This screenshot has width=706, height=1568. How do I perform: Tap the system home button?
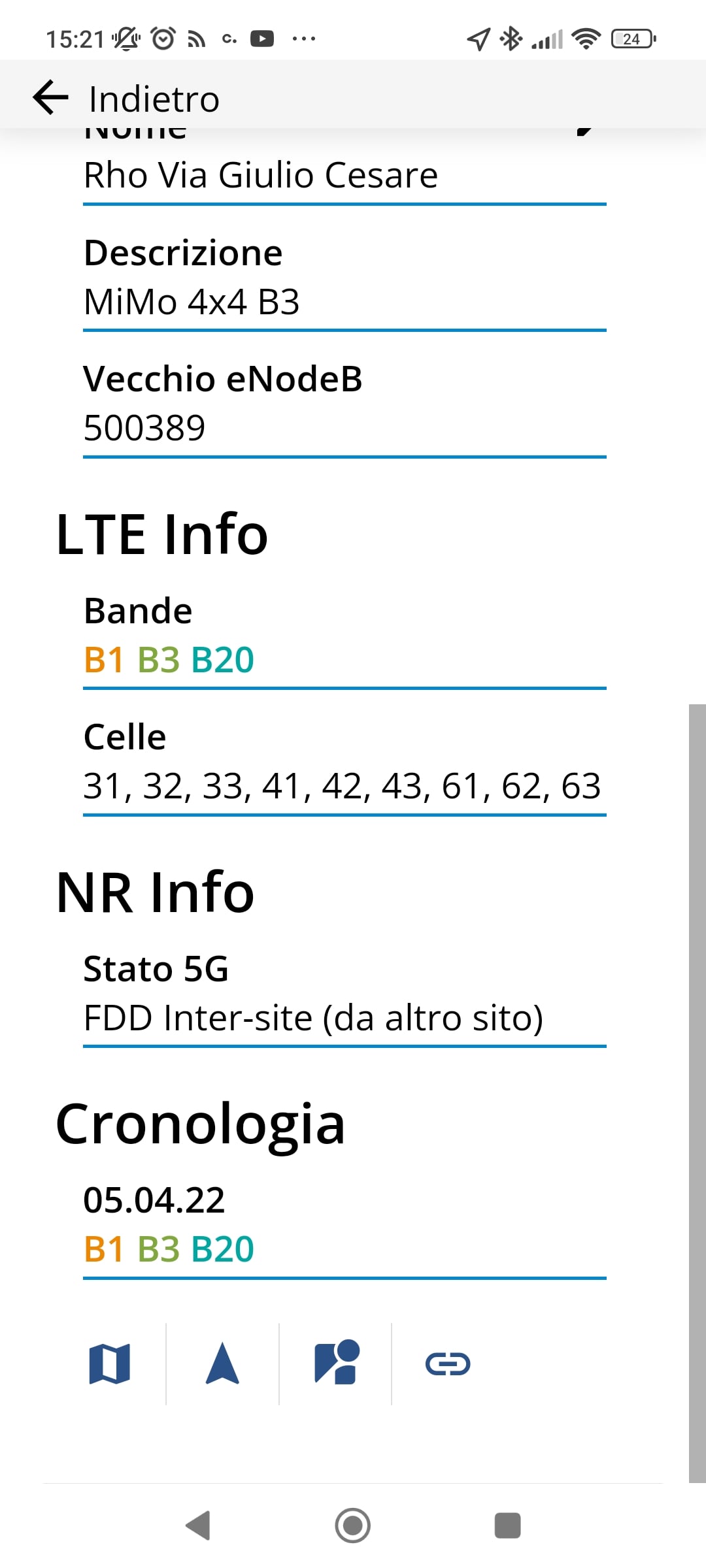(352, 1526)
